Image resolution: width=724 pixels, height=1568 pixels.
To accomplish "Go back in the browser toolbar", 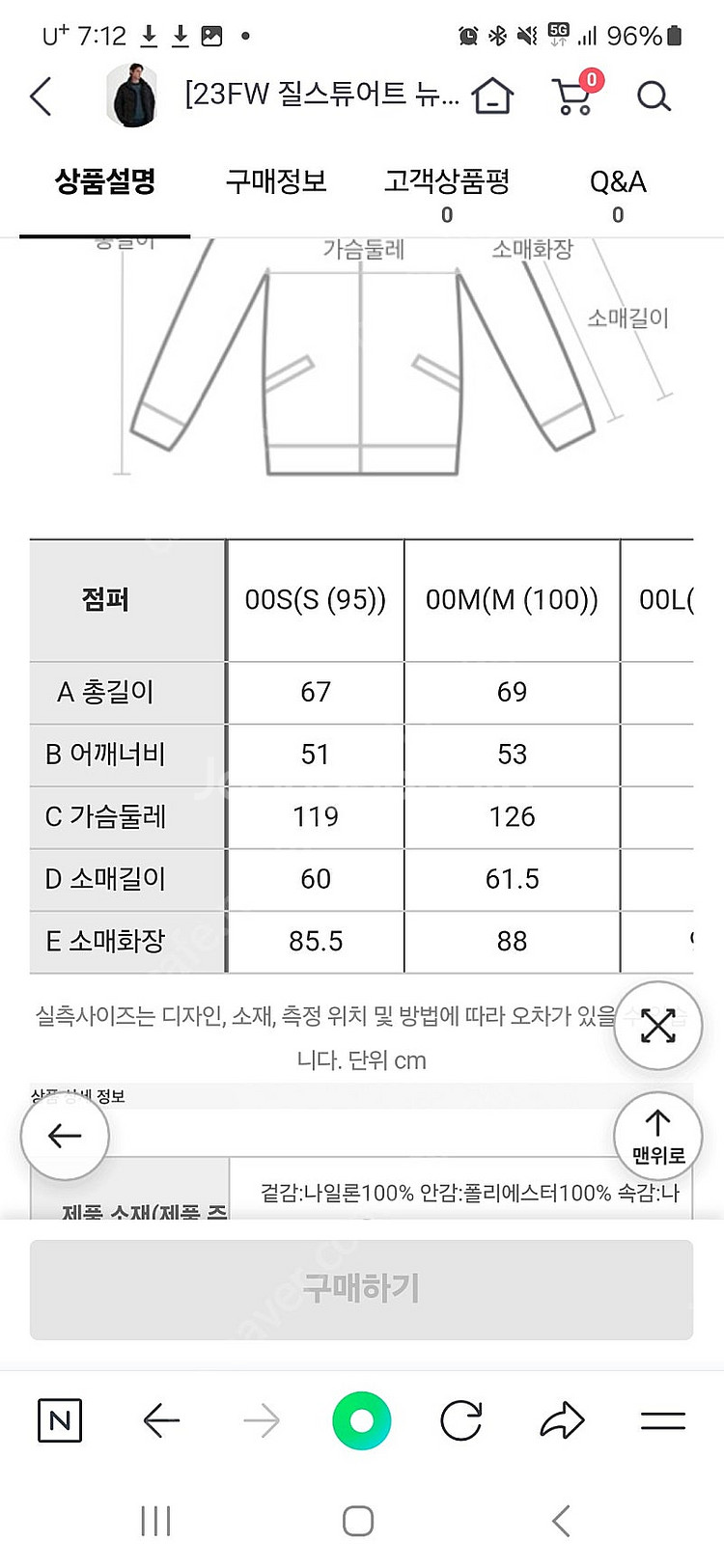I will click(x=161, y=1420).
